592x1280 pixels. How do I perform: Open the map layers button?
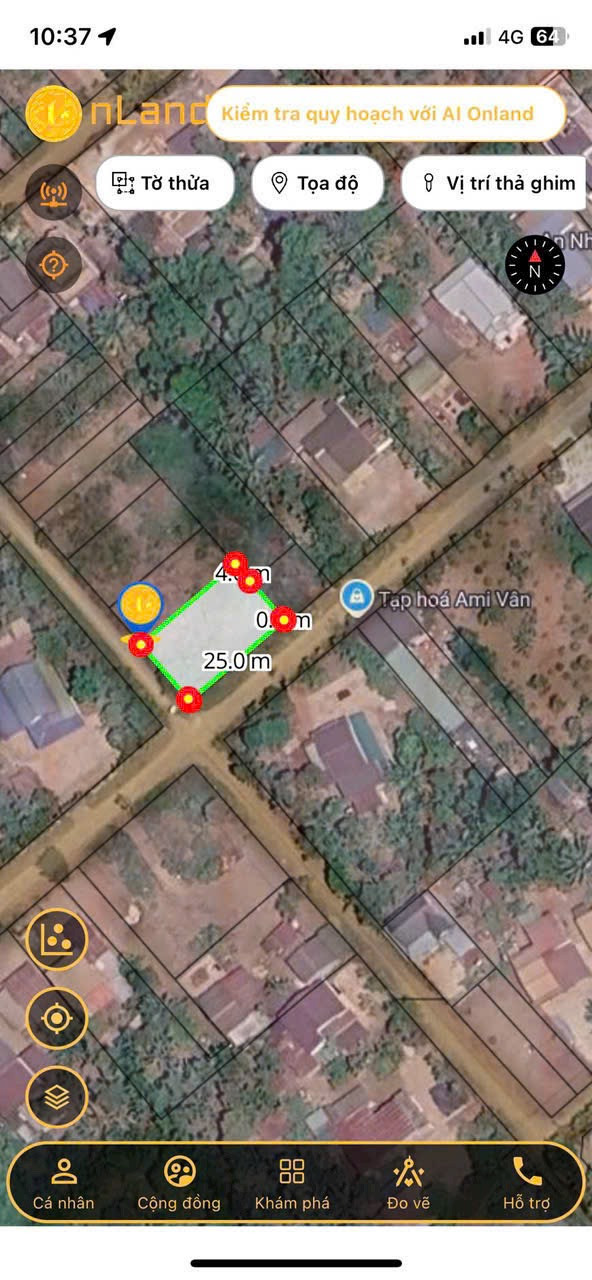[x=56, y=1097]
